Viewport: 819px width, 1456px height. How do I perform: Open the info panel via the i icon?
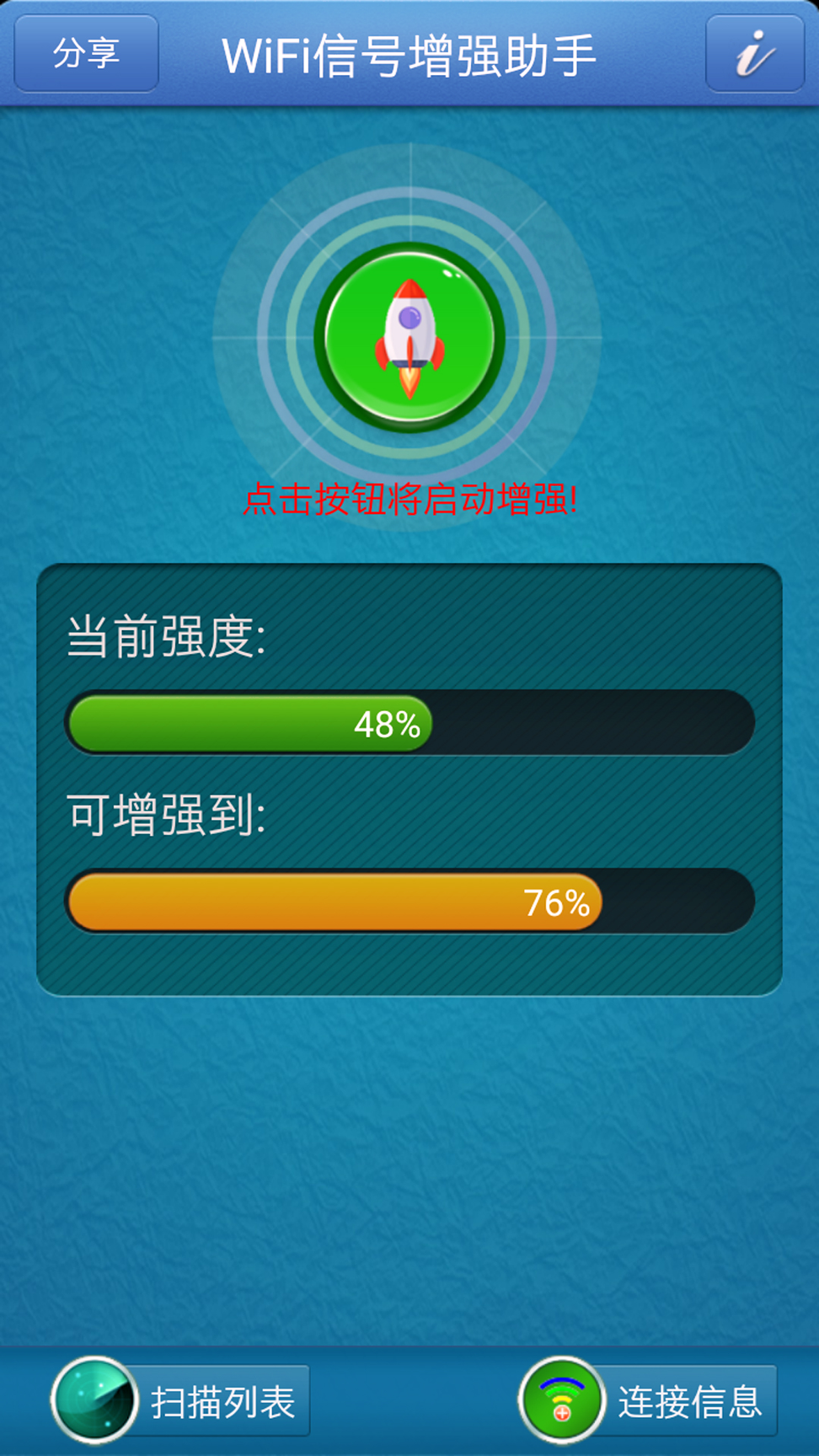(754, 55)
